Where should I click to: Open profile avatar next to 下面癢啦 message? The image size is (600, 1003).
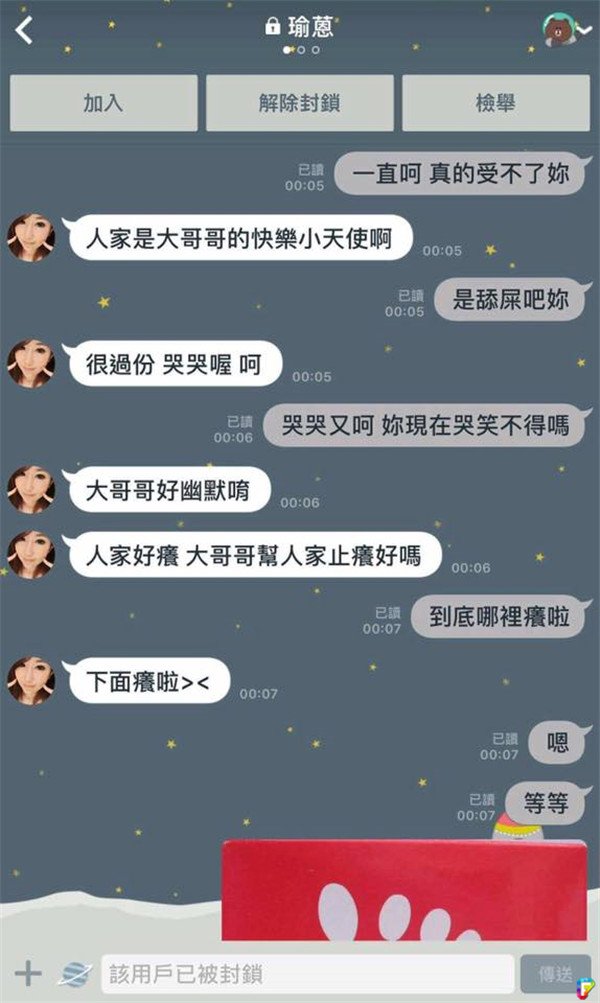point(30,682)
